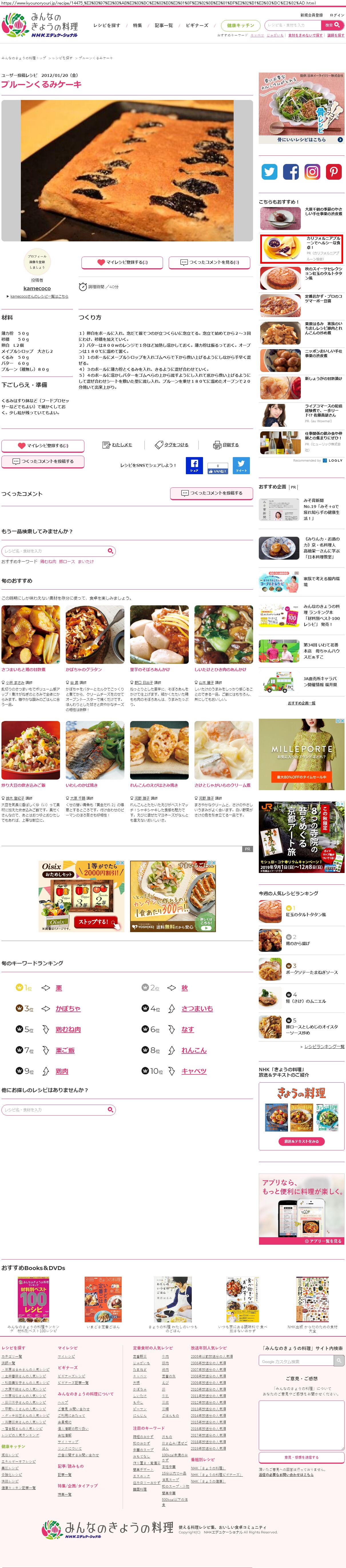Open the Instagram social icon
This screenshot has width=346, height=1568.
point(312,172)
